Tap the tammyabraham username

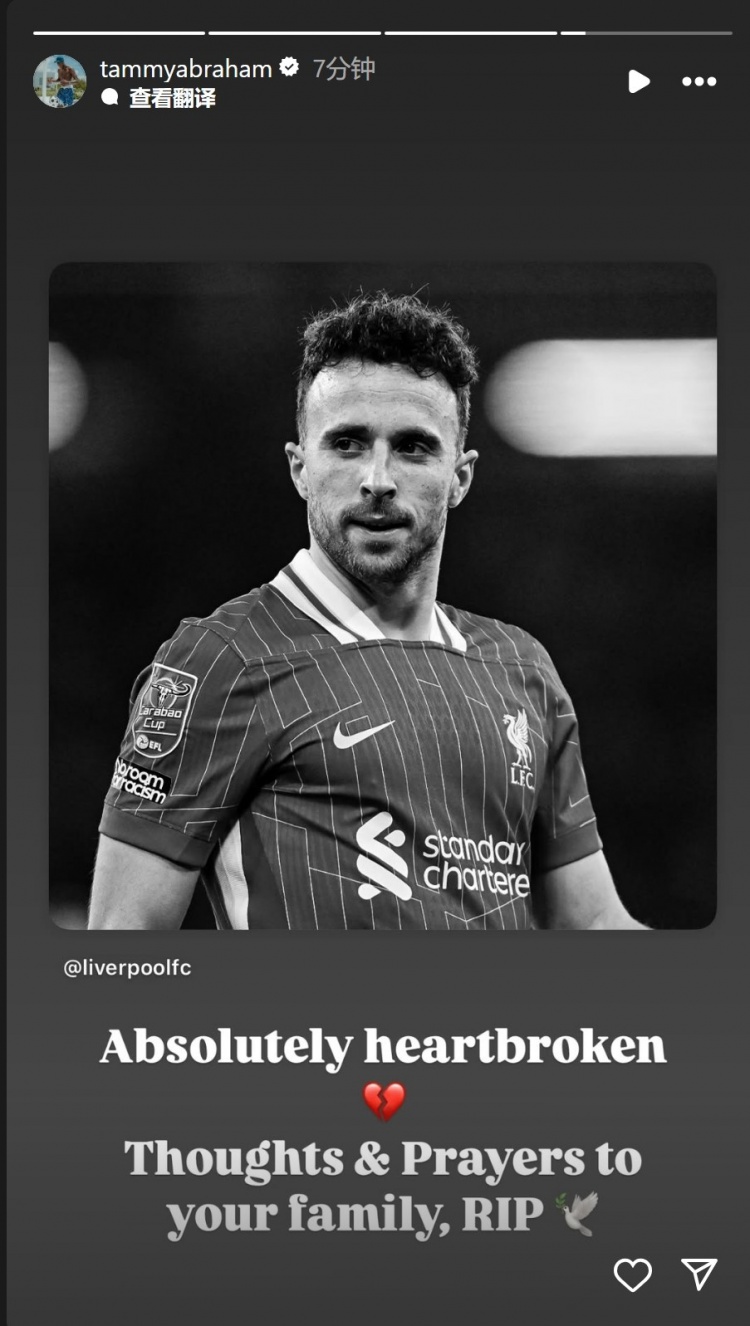tap(186, 68)
